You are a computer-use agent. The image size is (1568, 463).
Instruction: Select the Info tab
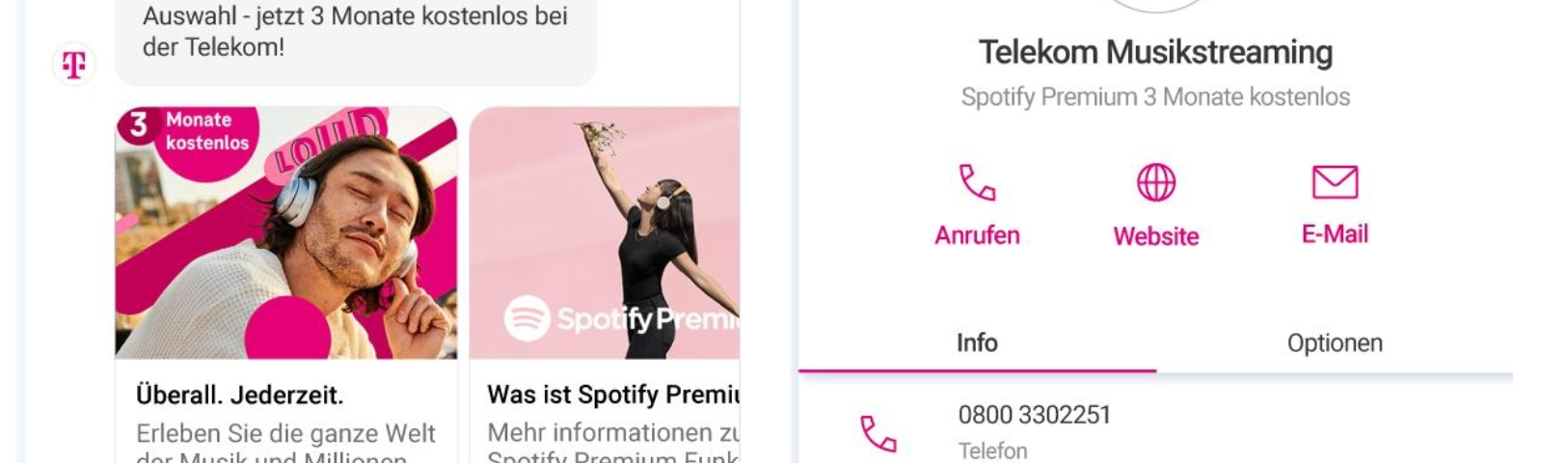point(977,343)
